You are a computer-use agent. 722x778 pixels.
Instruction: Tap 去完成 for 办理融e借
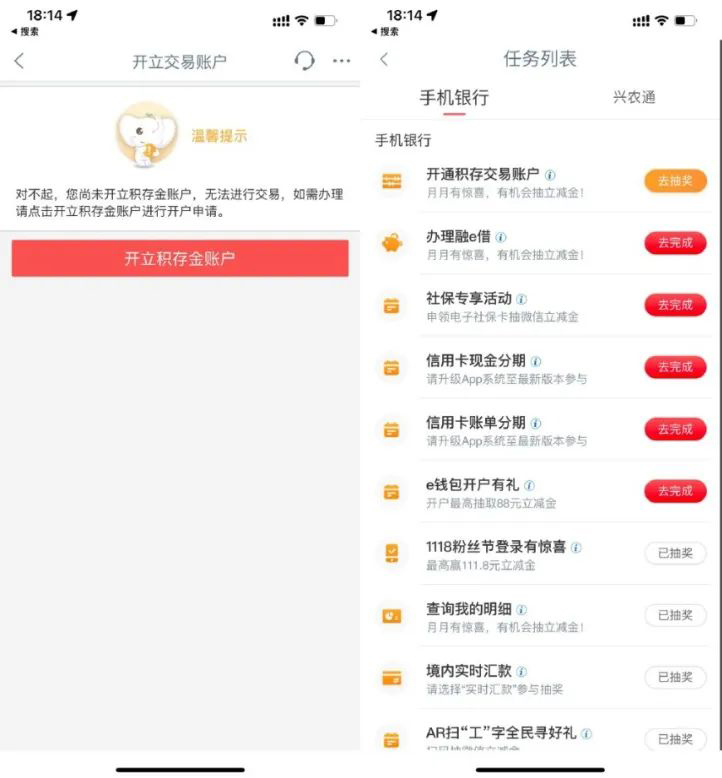tap(675, 243)
